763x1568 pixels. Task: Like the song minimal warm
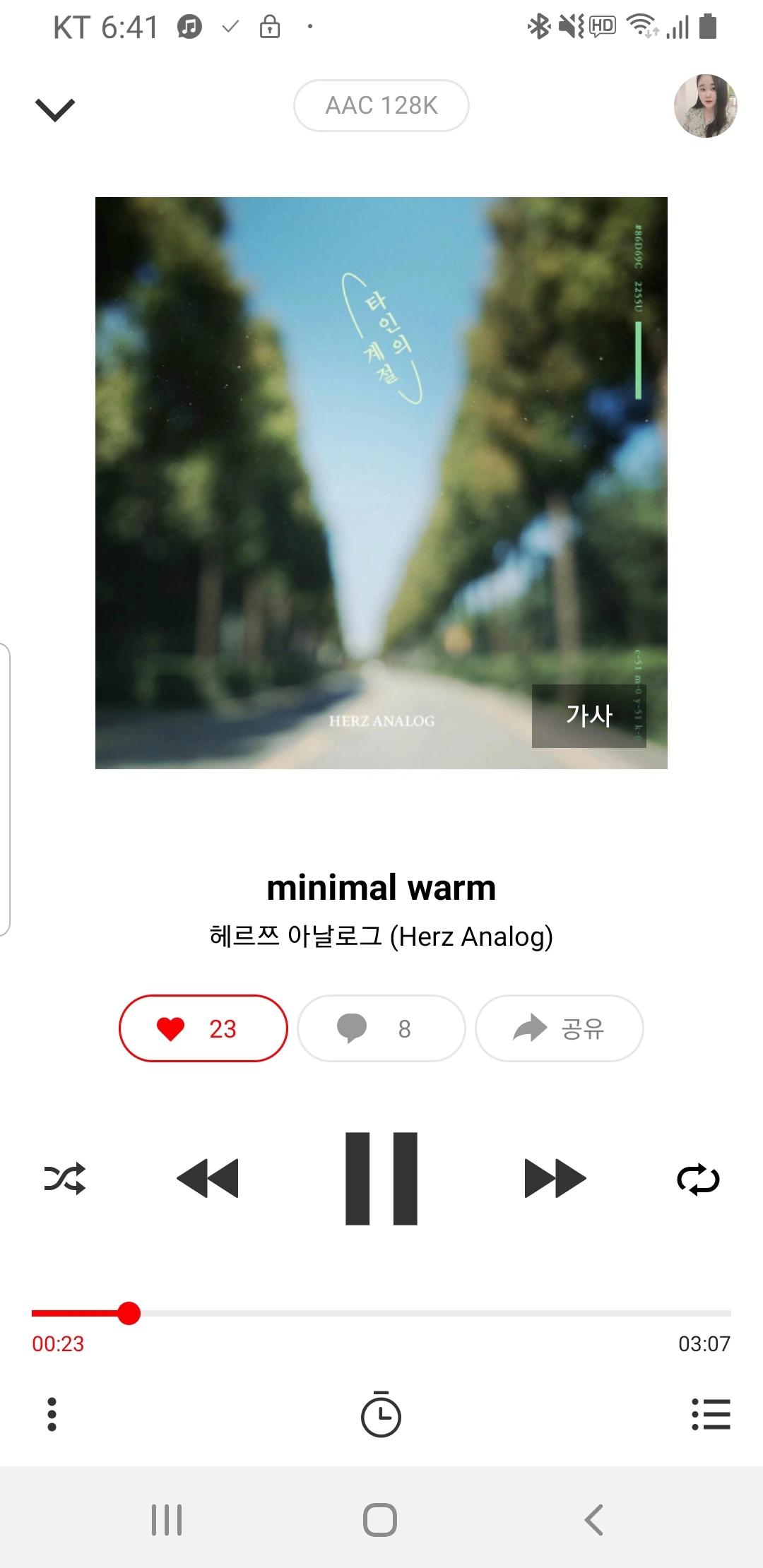point(203,1028)
